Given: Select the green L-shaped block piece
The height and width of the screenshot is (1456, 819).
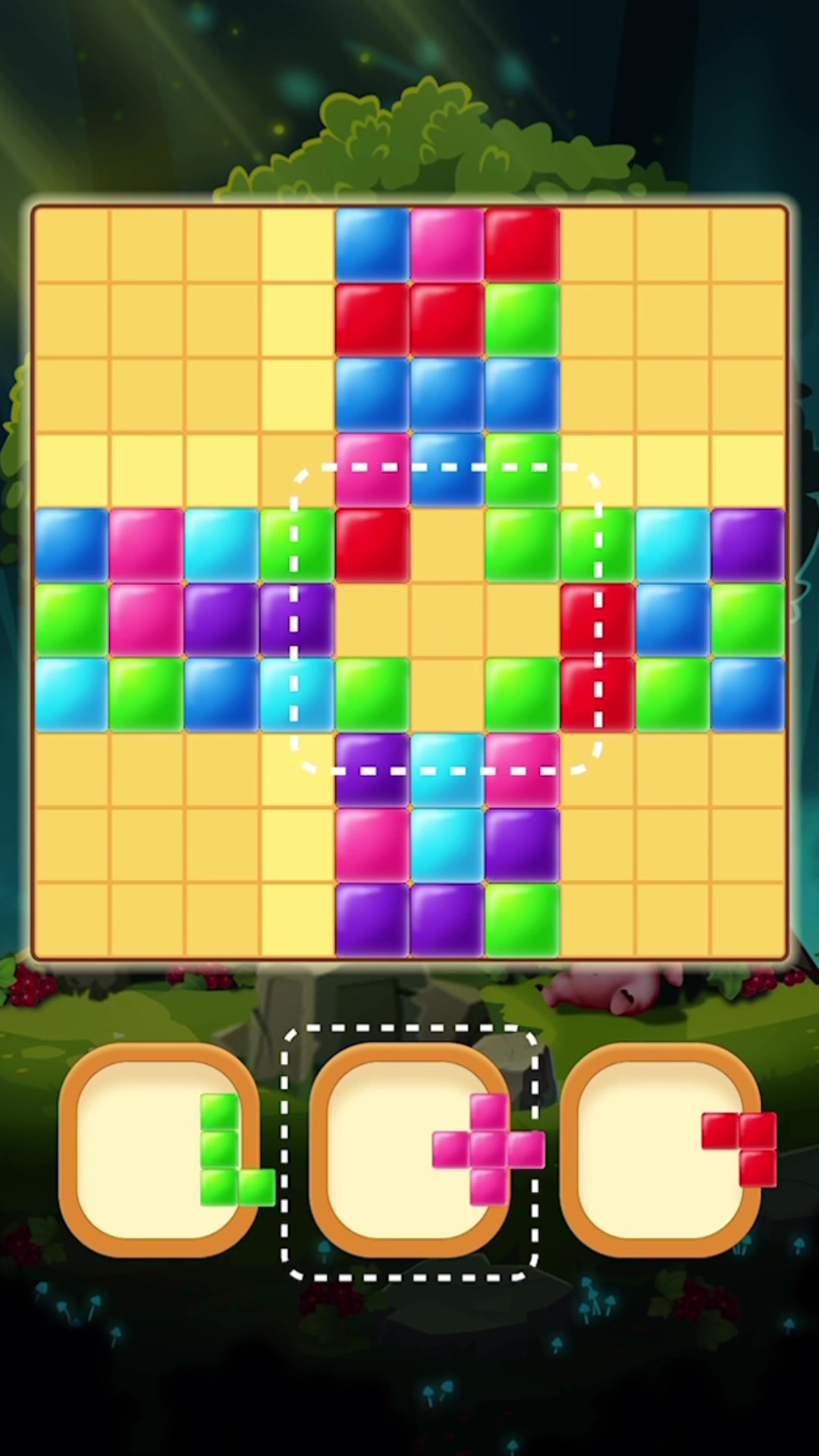Looking at the screenshot, I should pos(220,1150).
